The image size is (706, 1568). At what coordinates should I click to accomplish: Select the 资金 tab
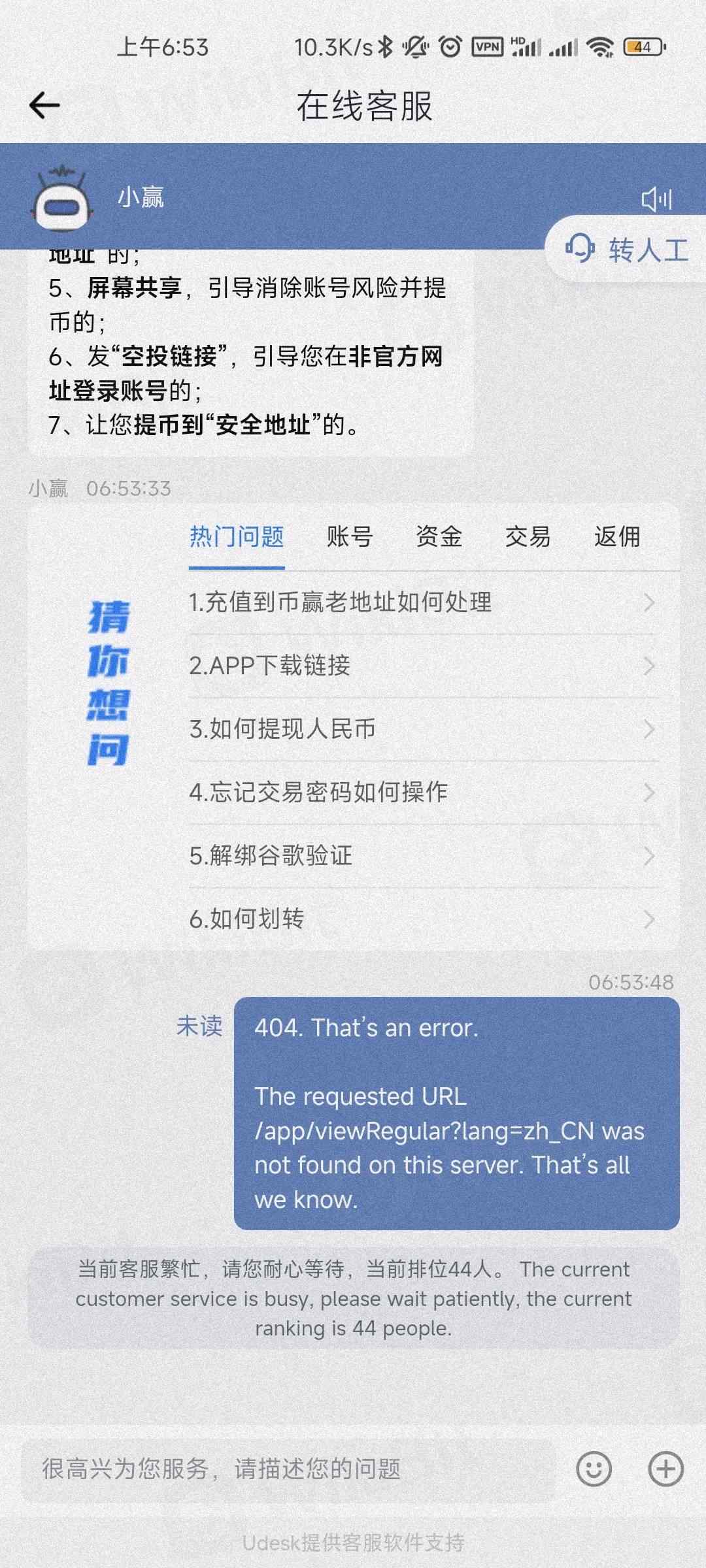coord(439,537)
